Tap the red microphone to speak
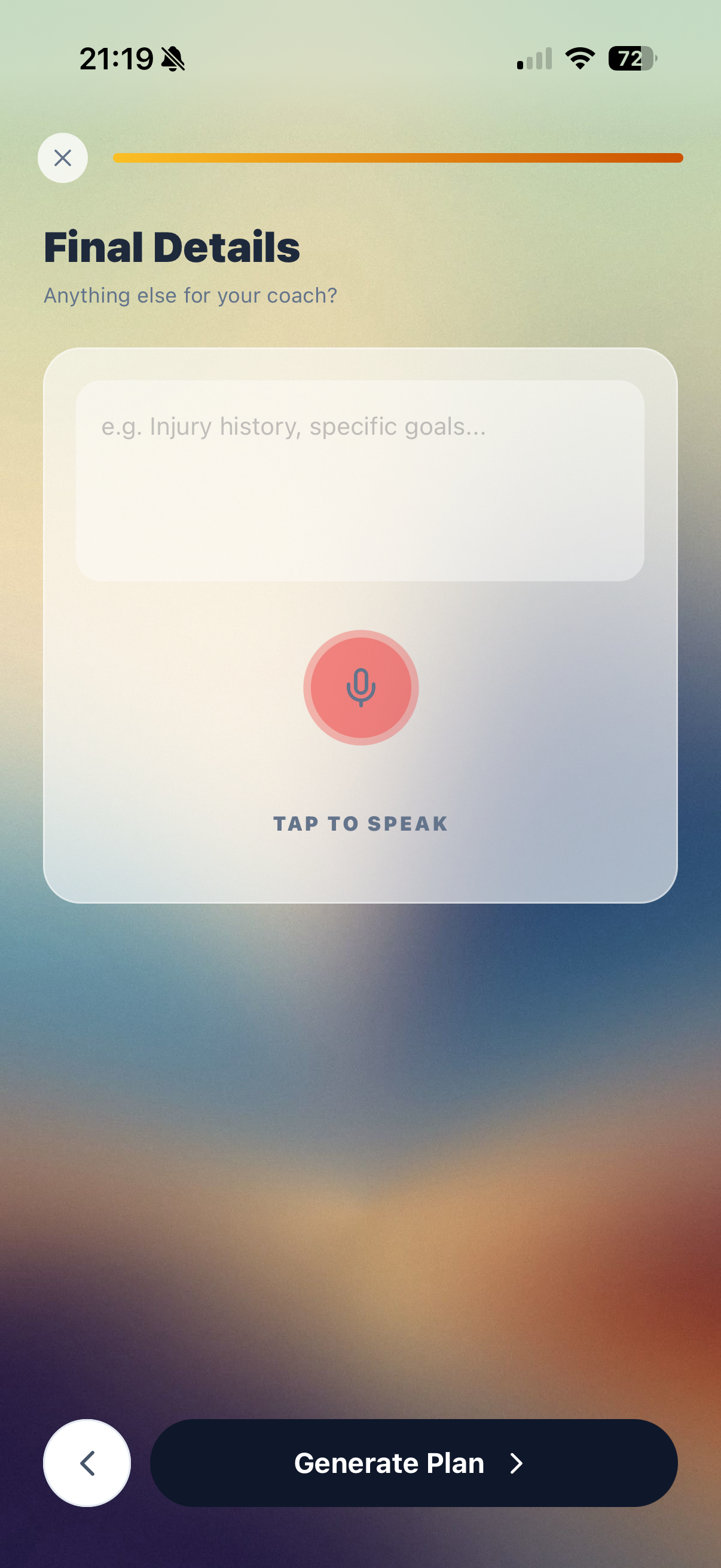This screenshot has height=1568, width=721. (x=361, y=687)
